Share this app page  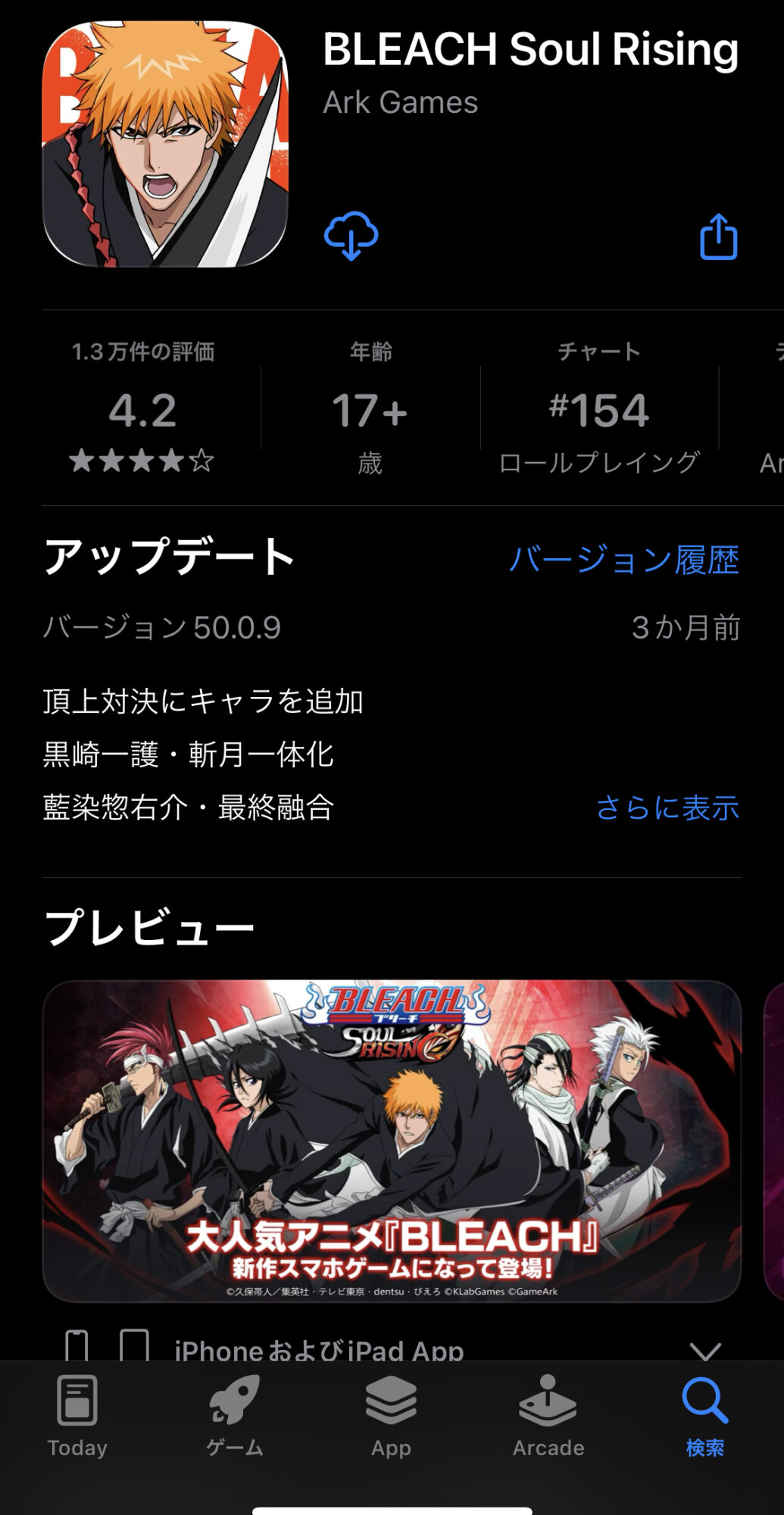[718, 237]
